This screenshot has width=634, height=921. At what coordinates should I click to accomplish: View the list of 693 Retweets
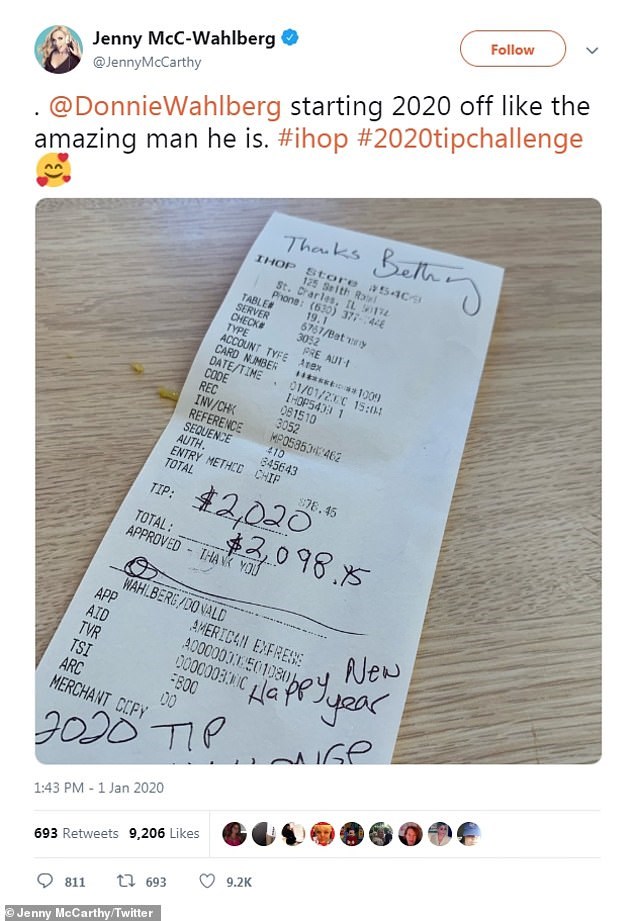(76, 833)
